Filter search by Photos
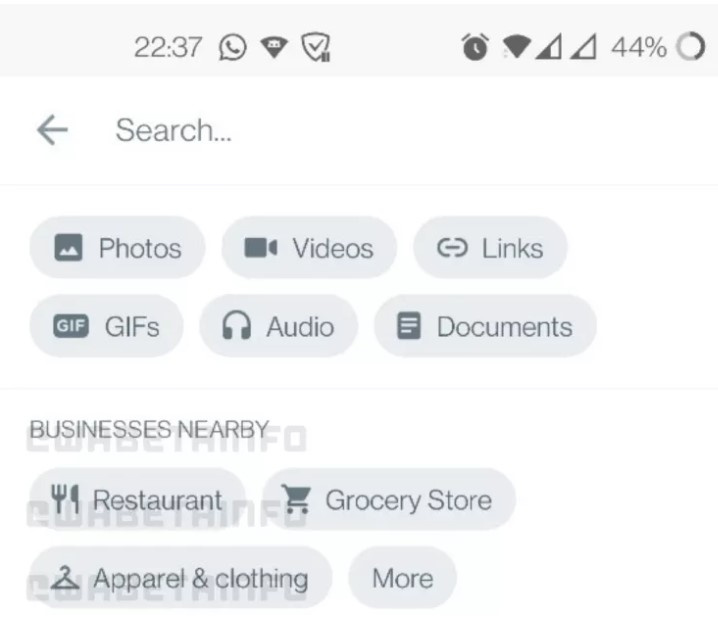The width and height of the screenshot is (718, 635). 117,248
